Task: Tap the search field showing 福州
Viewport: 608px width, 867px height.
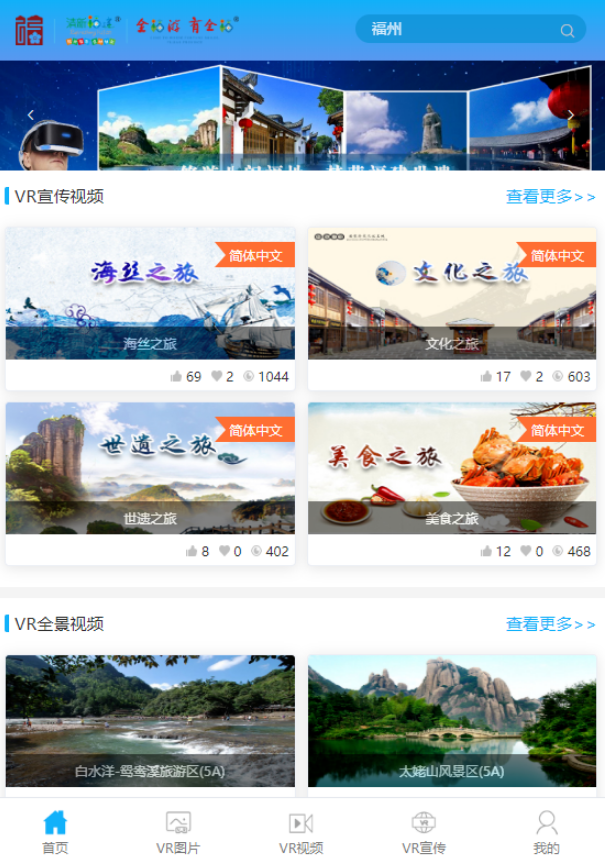Action: pyautogui.click(x=455, y=29)
